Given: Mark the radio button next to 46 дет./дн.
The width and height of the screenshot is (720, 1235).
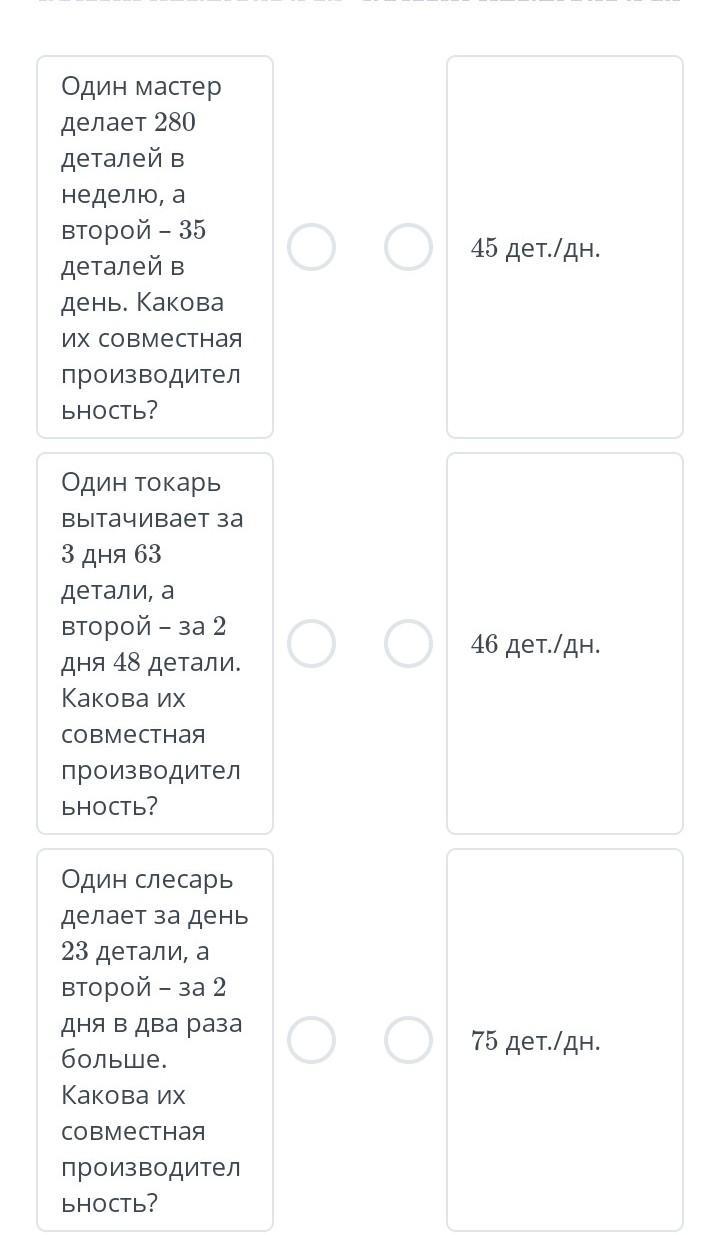Looking at the screenshot, I should click(x=409, y=643).
